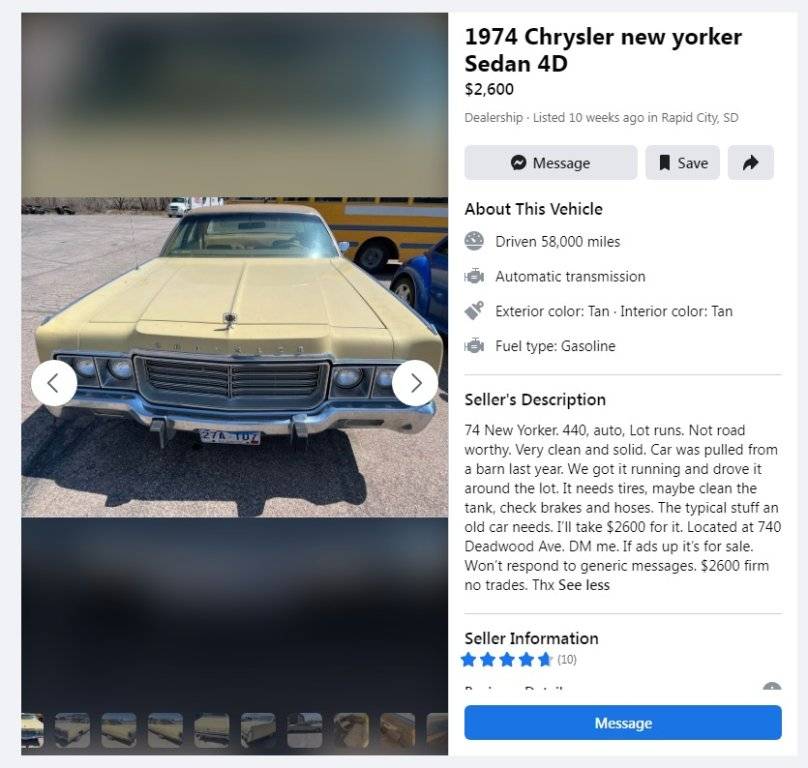
Task: Share the listing via arrow icon
Action: [750, 163]
